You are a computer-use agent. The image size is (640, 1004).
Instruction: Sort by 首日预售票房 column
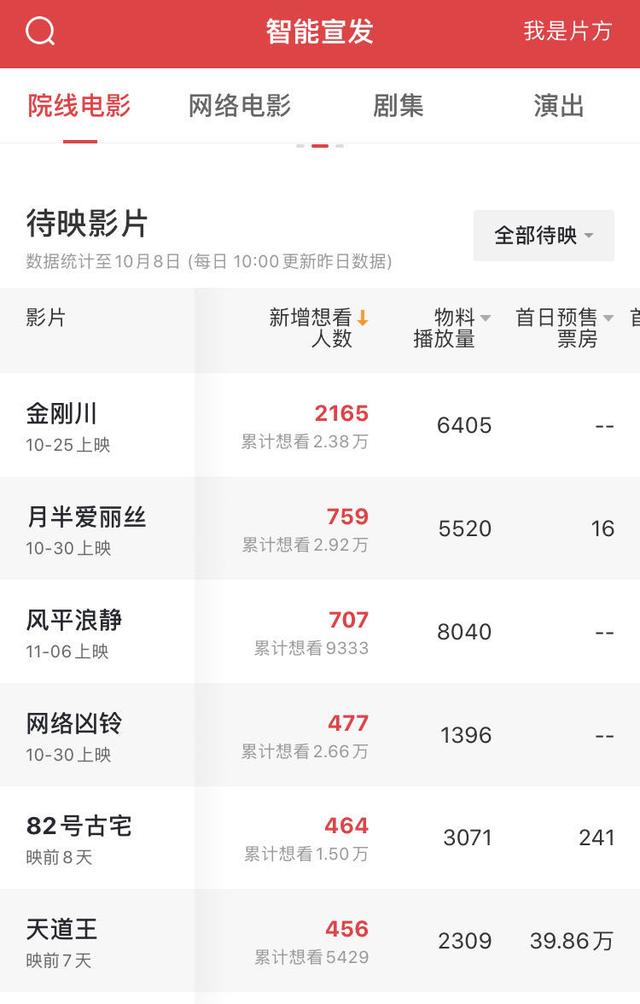[565, 328]
